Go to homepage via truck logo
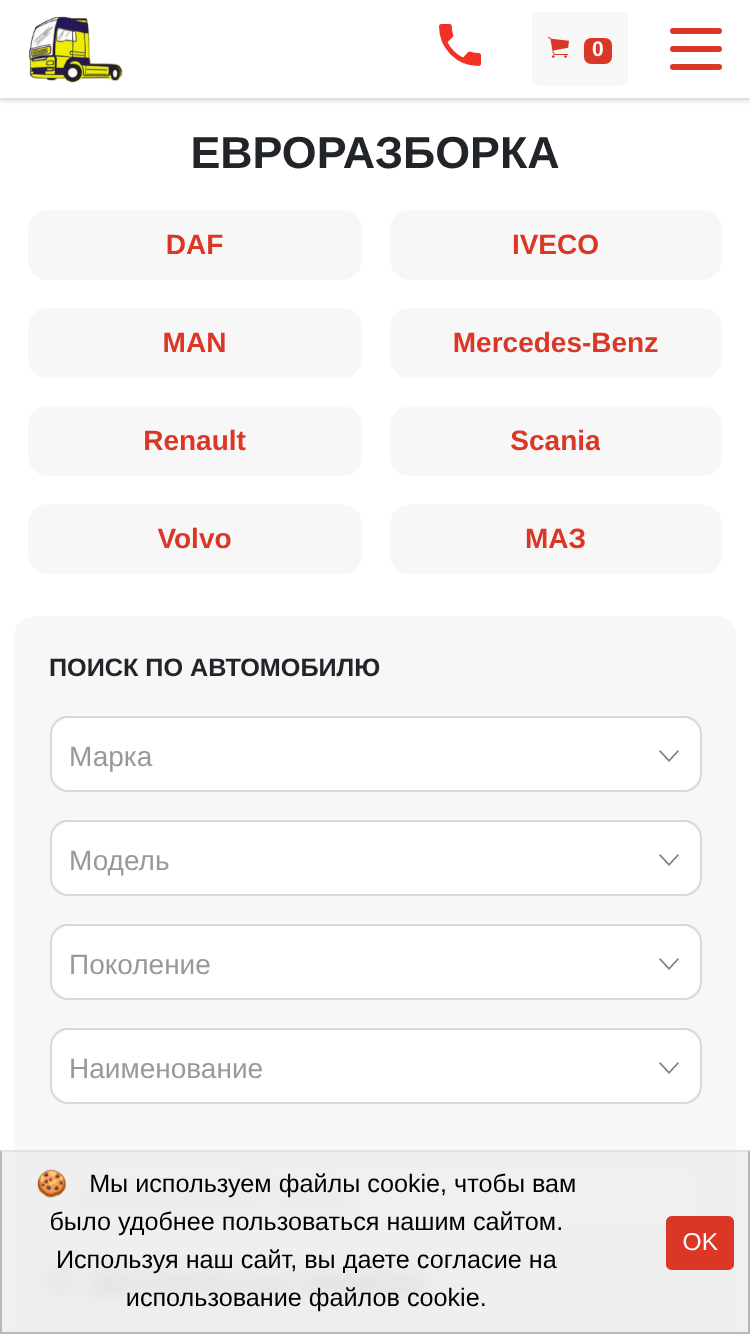Viewport: 750px width, 1334px height. 75,49
